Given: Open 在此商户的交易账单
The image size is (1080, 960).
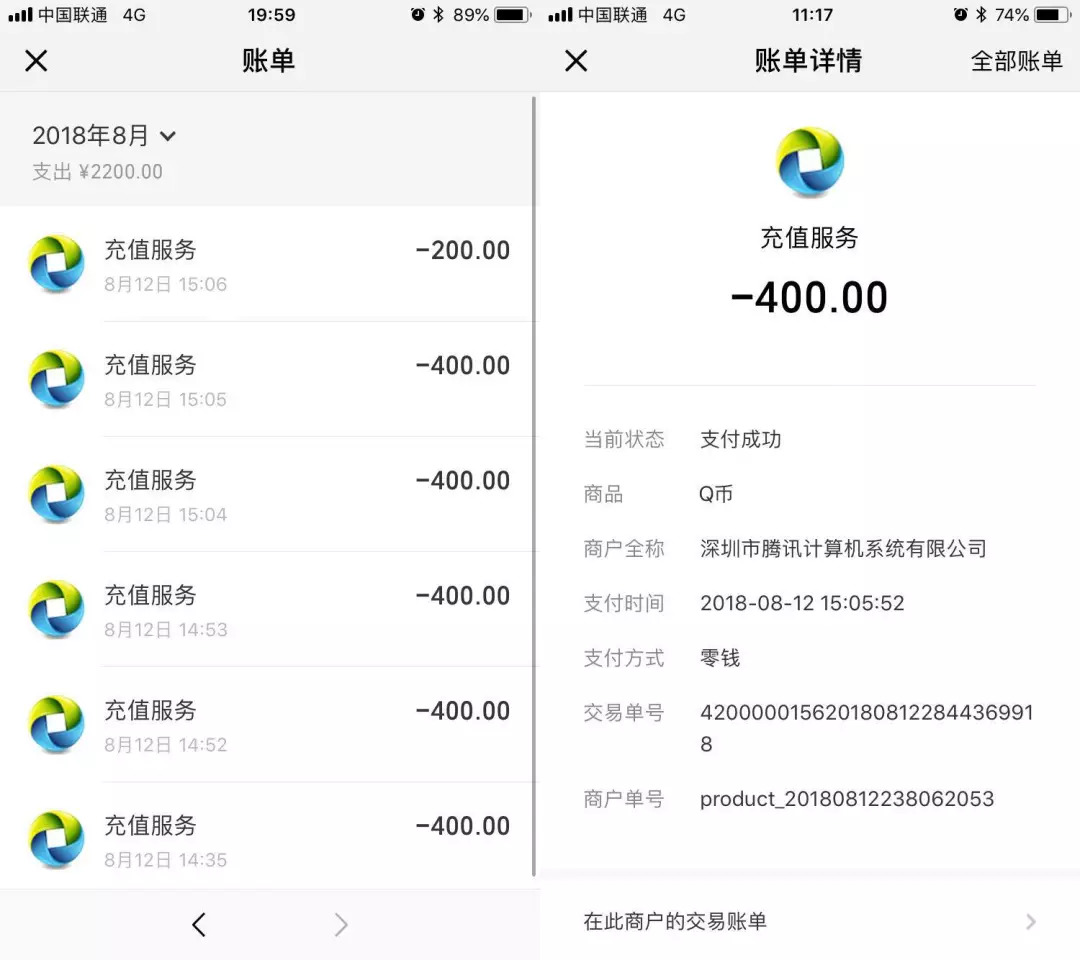Looking at the screenshot, I should point(810,921).
